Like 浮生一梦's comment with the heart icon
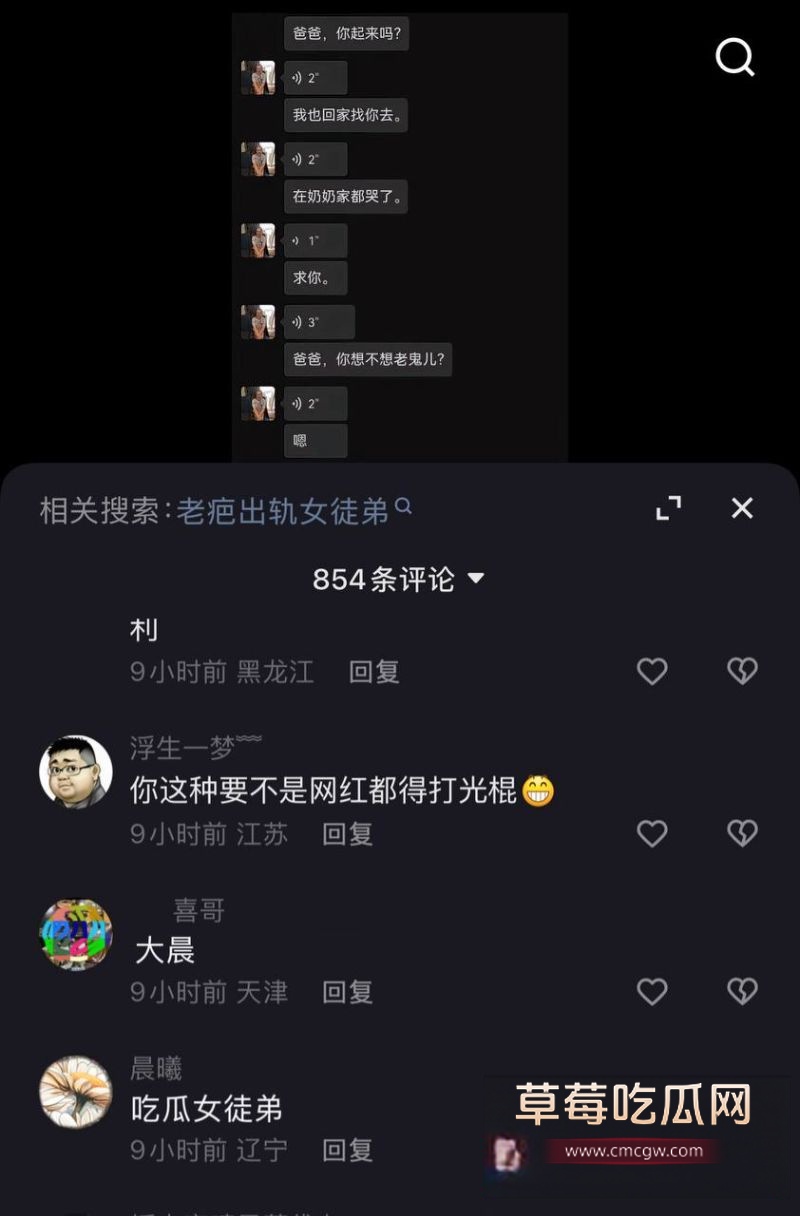Screen dimensions: 800x1216 [652, 833]
